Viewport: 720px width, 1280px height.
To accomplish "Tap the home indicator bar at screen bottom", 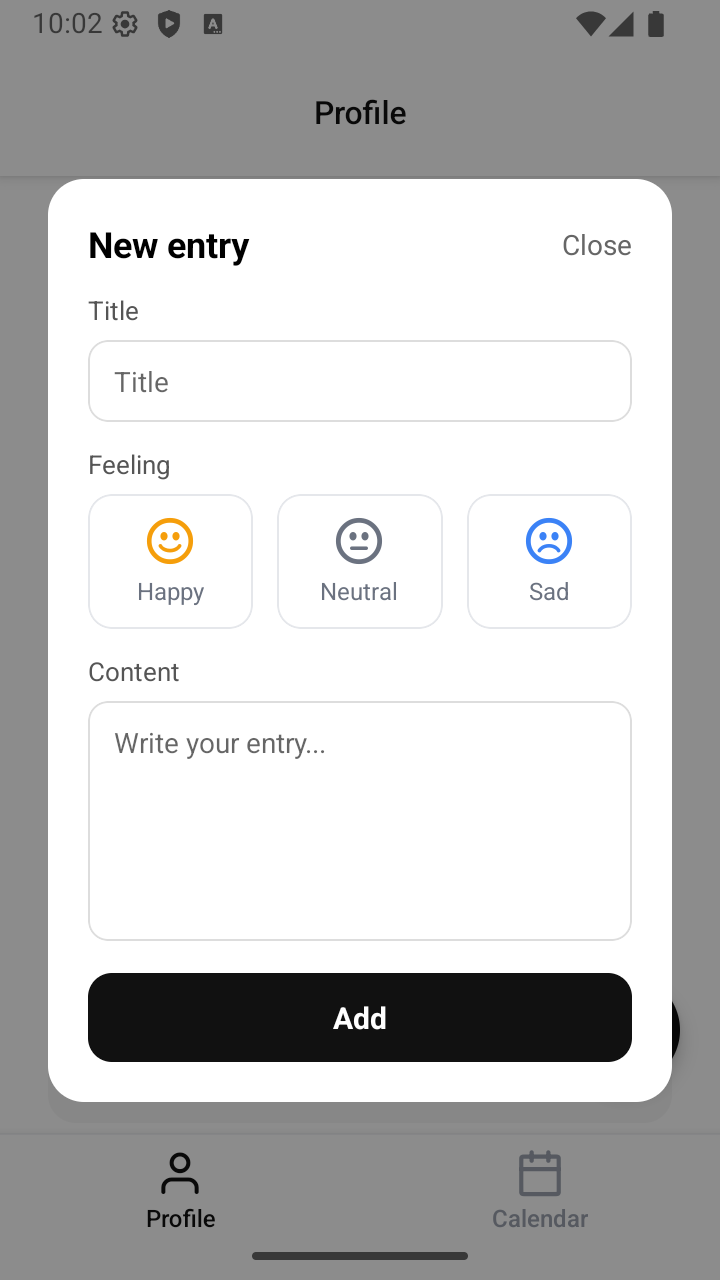I will coord(360,1255).
